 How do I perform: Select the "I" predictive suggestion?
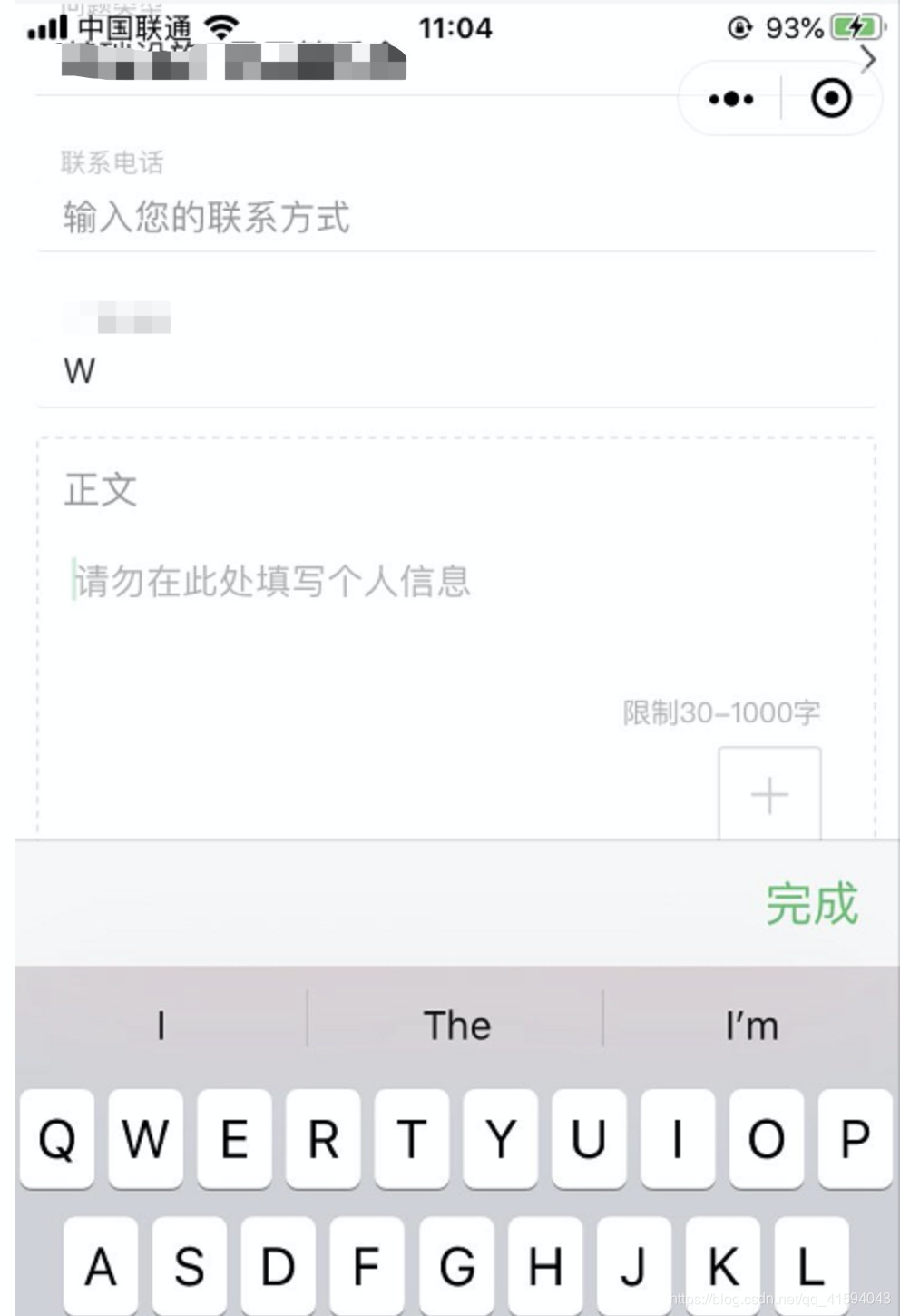pyautogui.click(x=161, y=1025)
